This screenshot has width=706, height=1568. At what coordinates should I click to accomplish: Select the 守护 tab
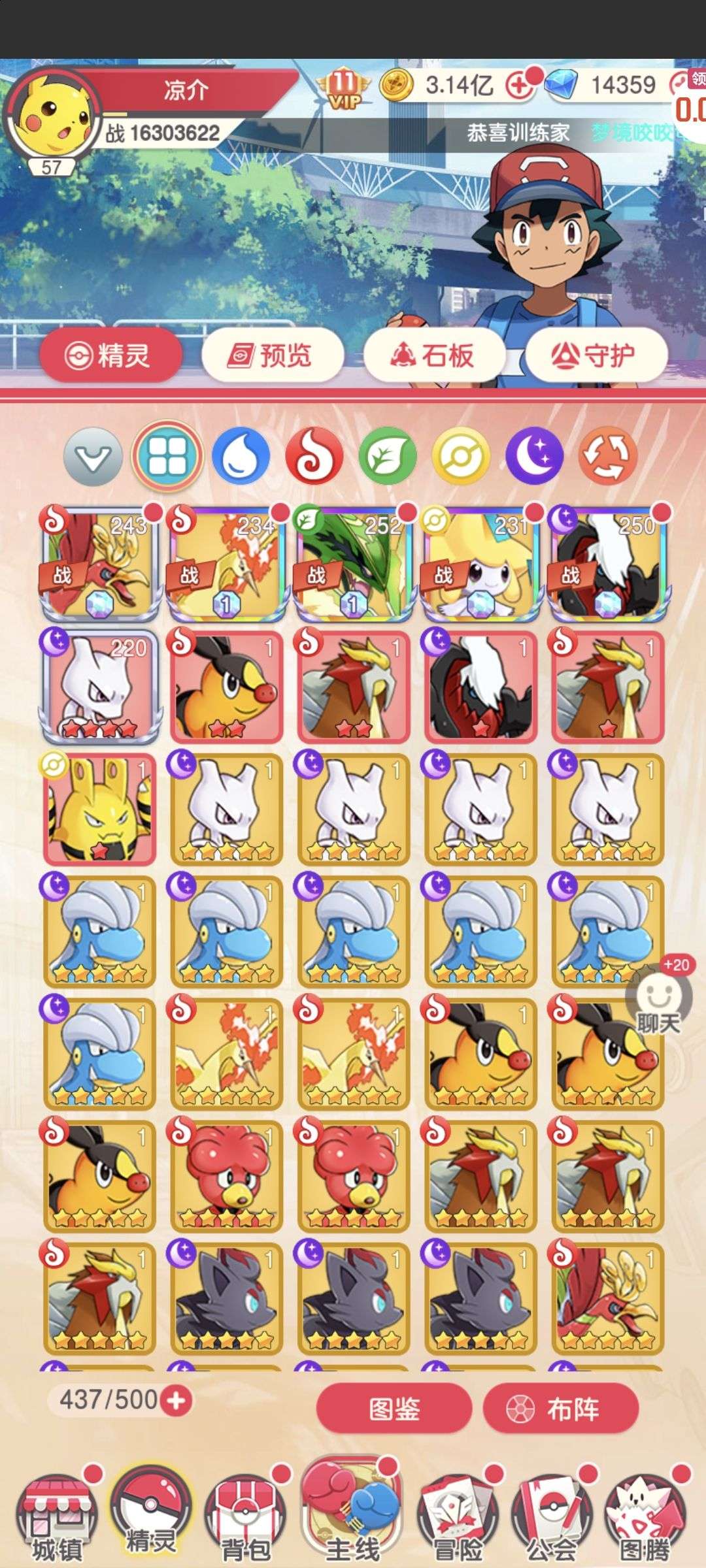pos(596,355)
